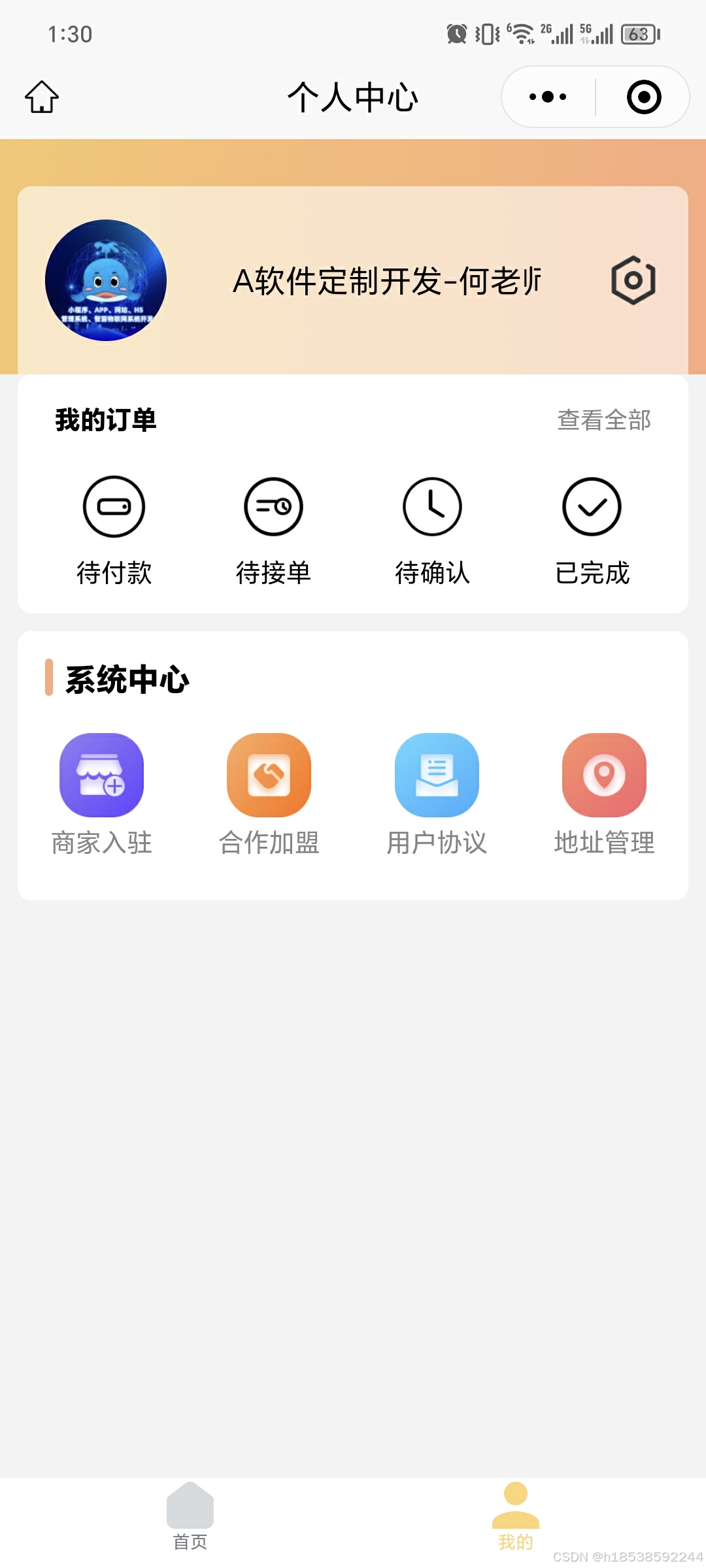This screenshot has height=1568, width=706.
Task: Go to the home page via house icon
Action: pos(42,97)
